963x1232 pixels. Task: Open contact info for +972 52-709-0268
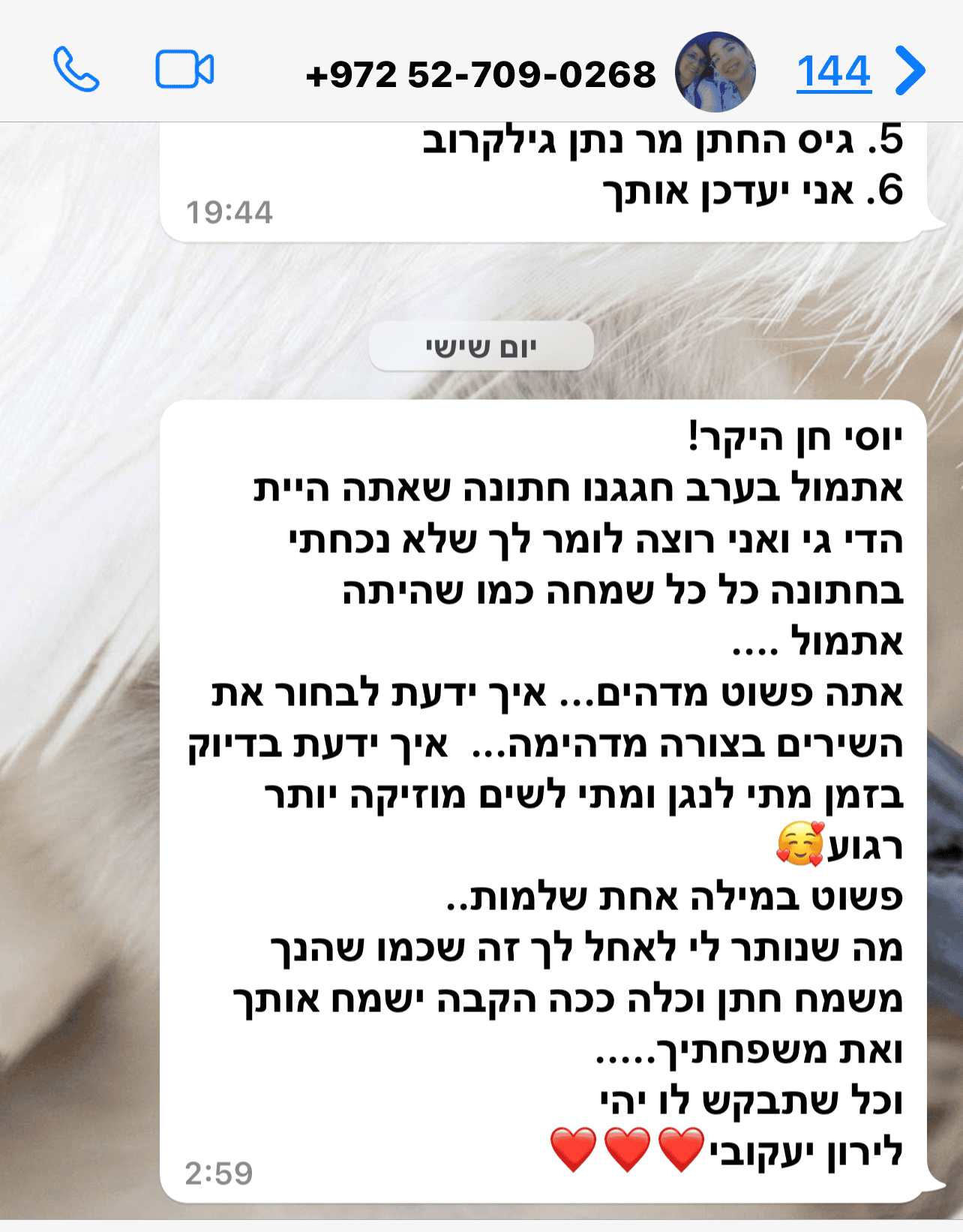tap(481, 74)
